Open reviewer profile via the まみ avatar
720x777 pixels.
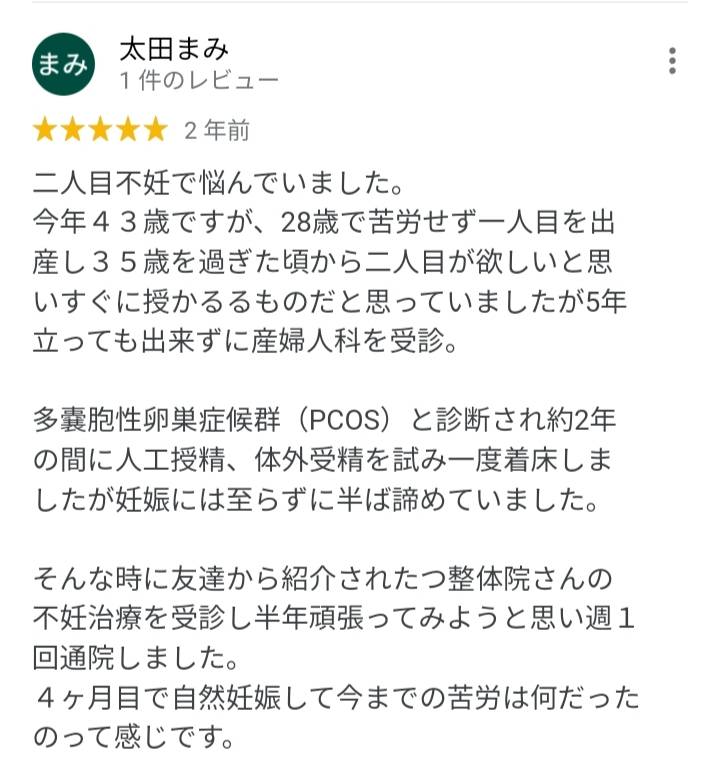click(x=64, y=63)
